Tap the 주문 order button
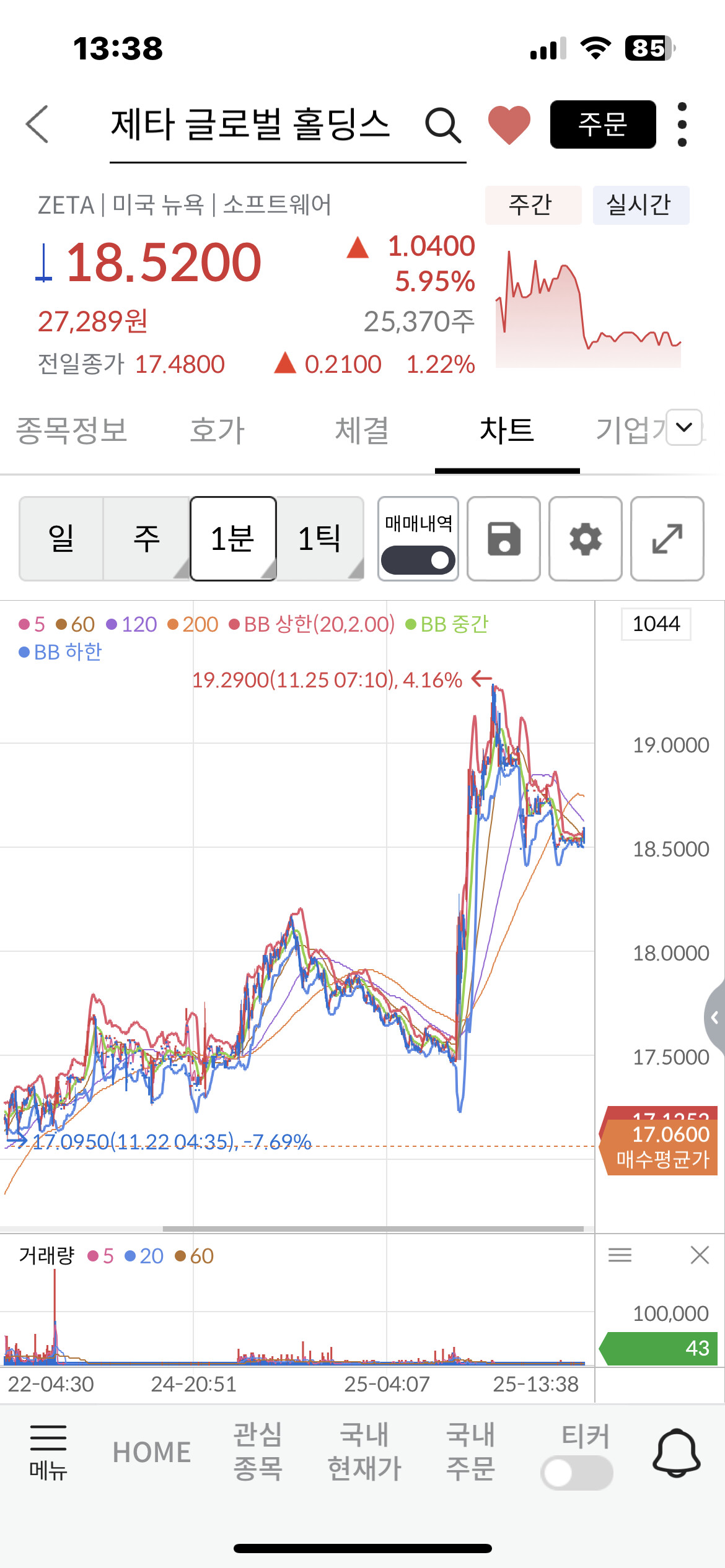 point(602,124)
